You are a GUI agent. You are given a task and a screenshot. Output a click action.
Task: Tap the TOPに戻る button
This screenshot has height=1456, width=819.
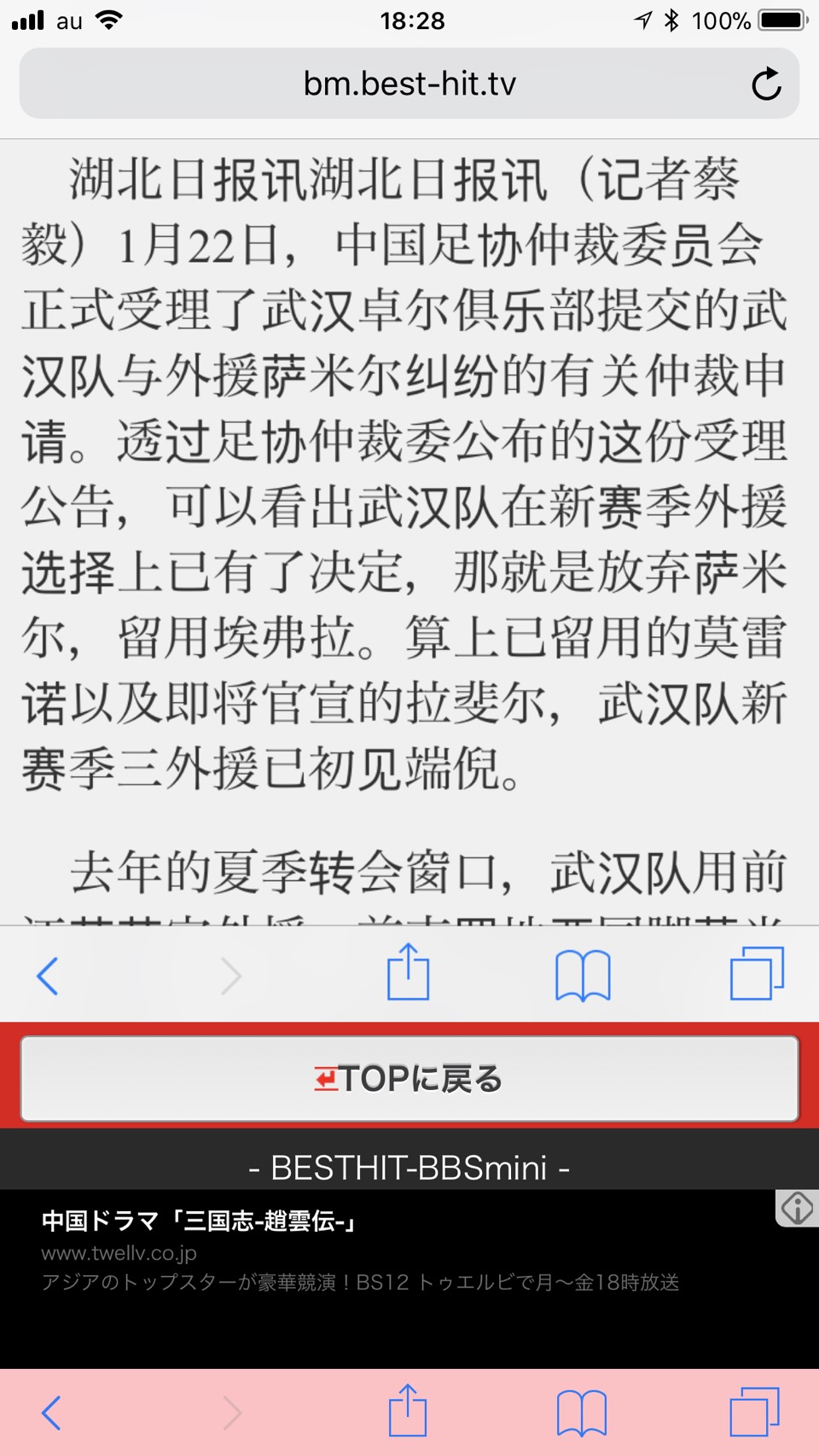(409, 1078)
